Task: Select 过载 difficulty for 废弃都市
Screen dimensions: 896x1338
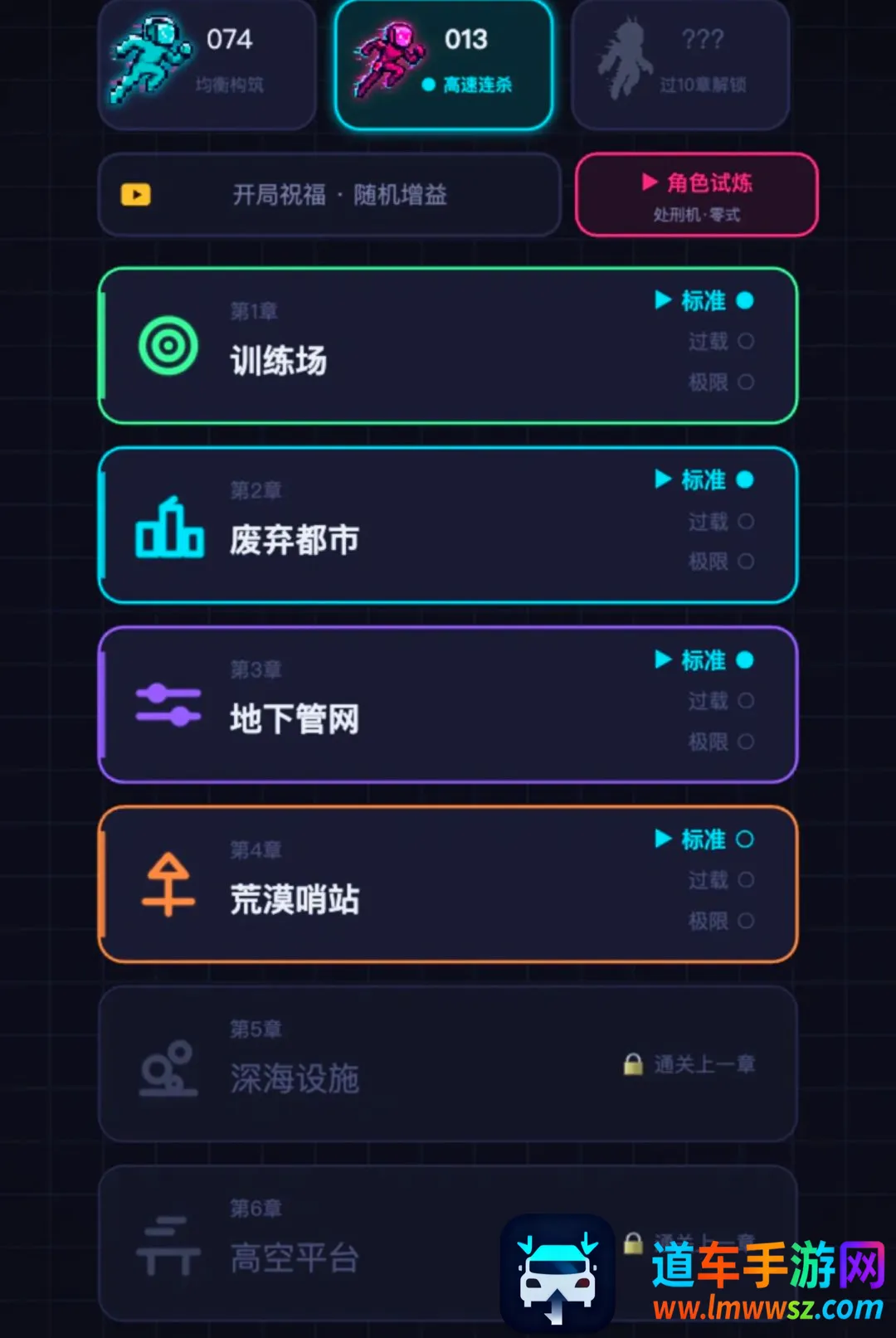Action: pos(720,521)
